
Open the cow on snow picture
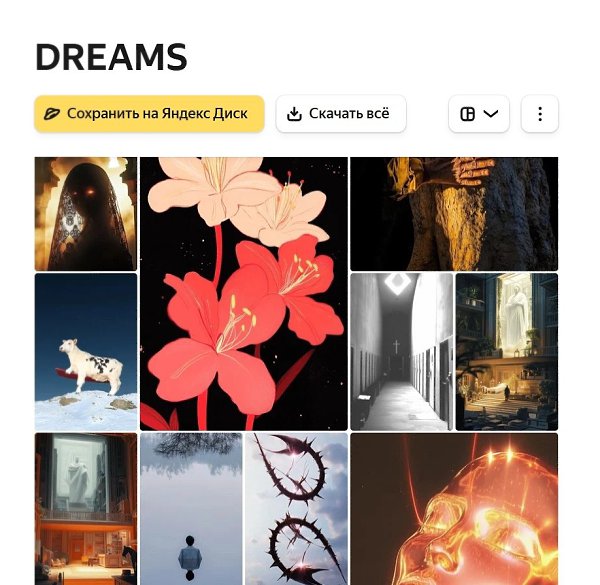tap(85, 352)
